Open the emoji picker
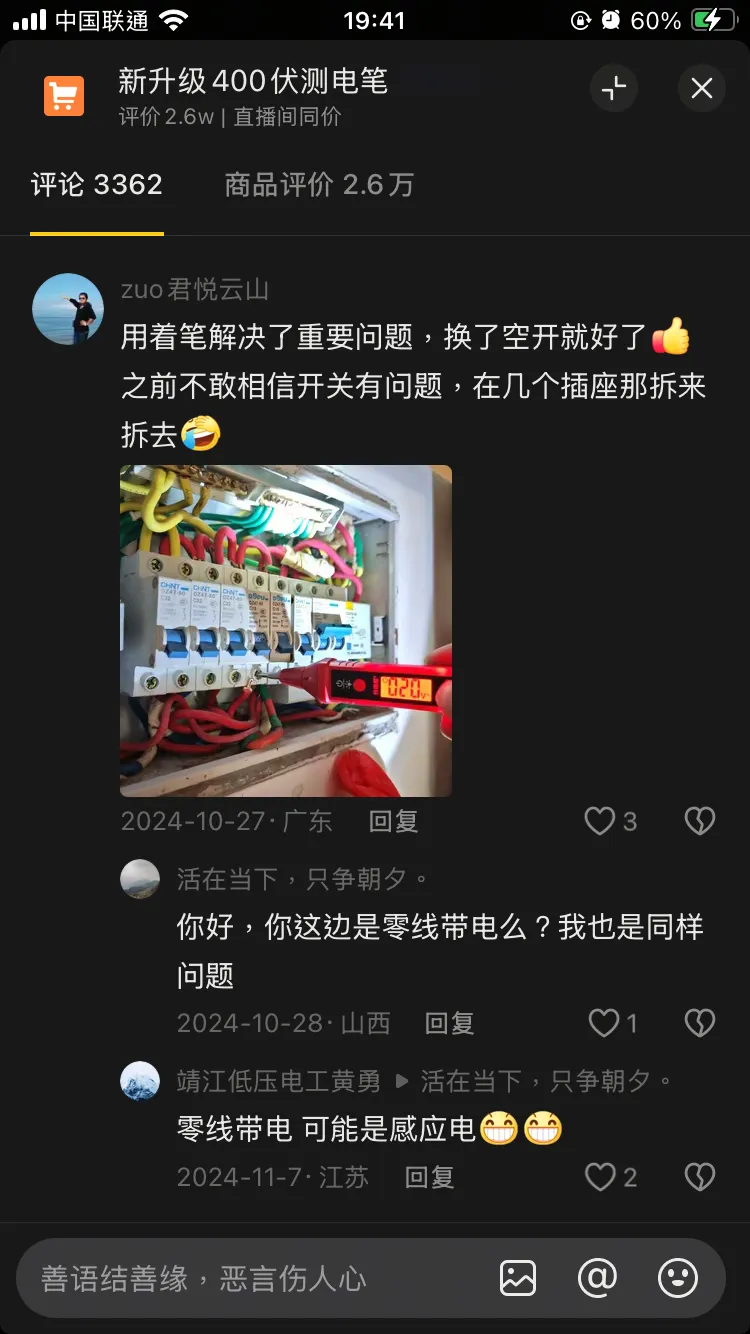750x1334 pixels. [x=677, y=1278]
